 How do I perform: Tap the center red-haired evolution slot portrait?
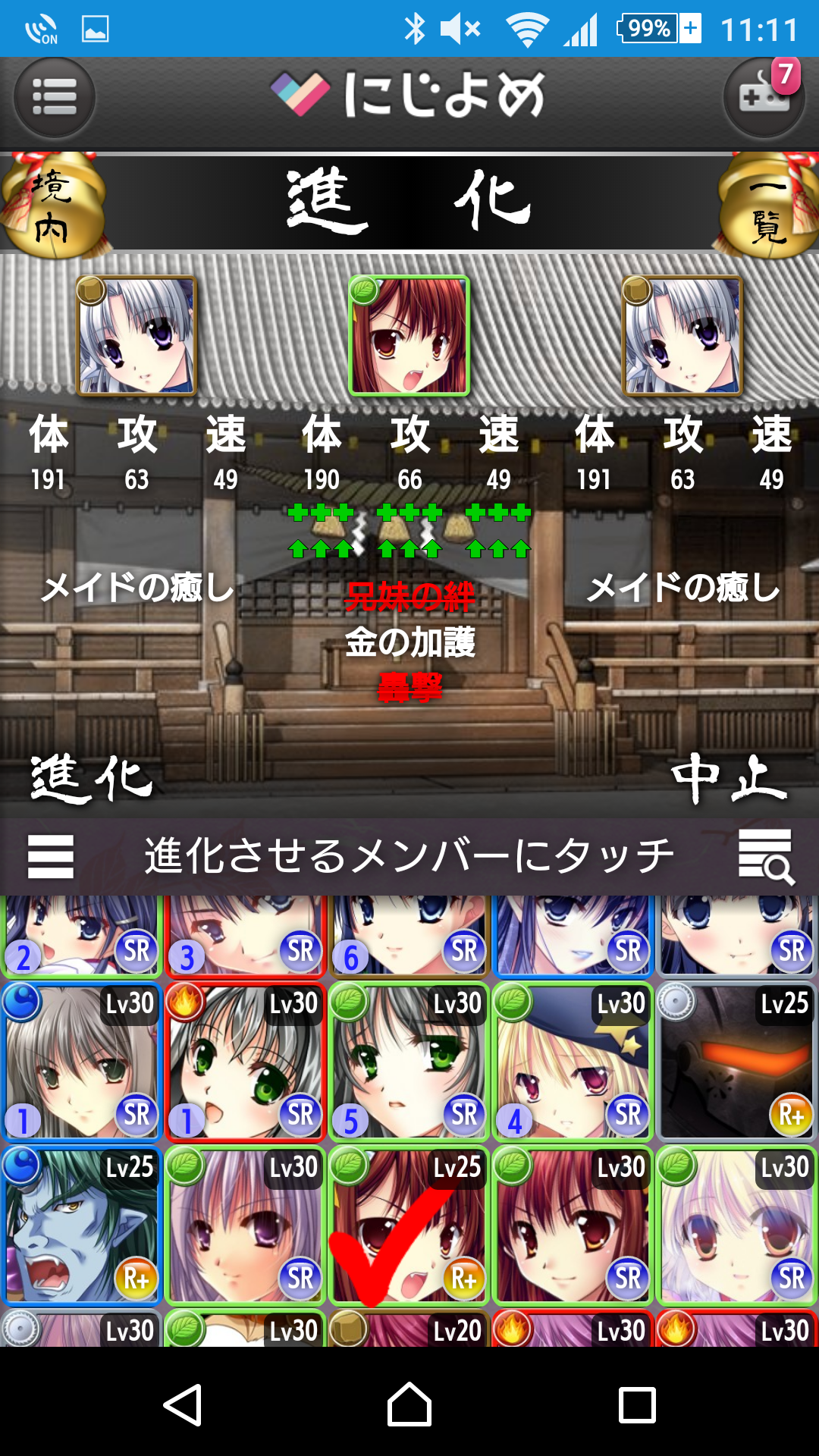[409, 335]
